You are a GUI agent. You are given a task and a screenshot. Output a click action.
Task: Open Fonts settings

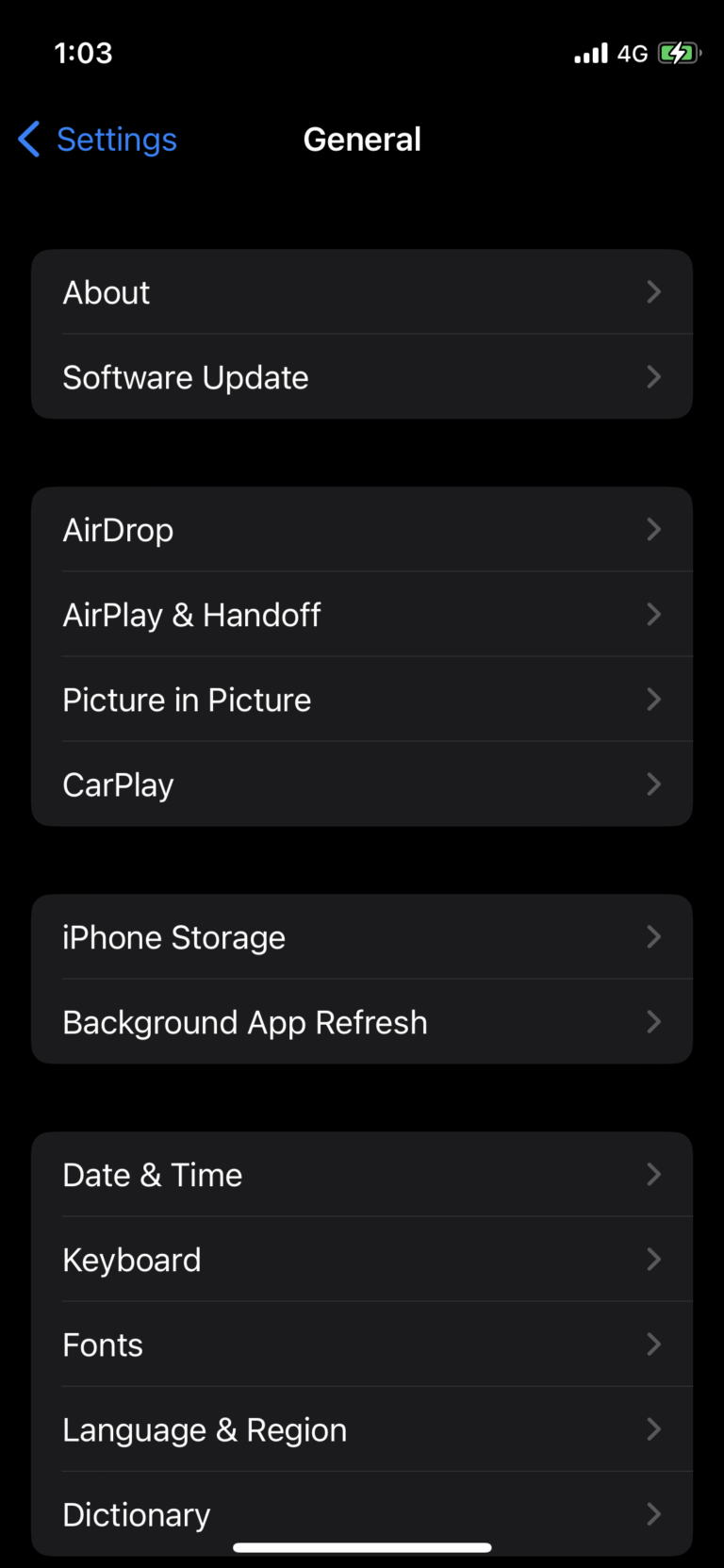point(362,1345)
